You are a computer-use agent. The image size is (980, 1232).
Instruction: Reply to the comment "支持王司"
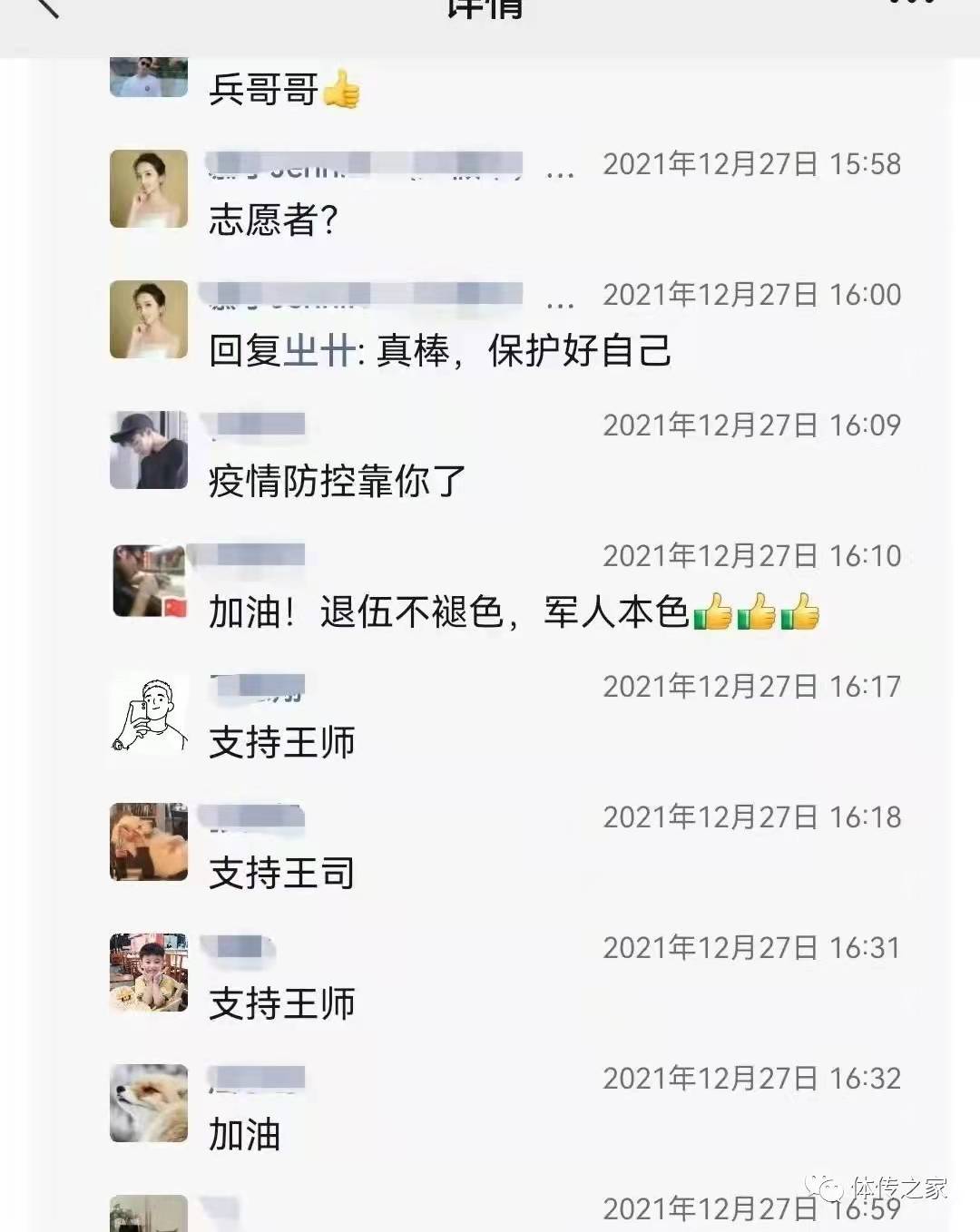coord(281,873)
